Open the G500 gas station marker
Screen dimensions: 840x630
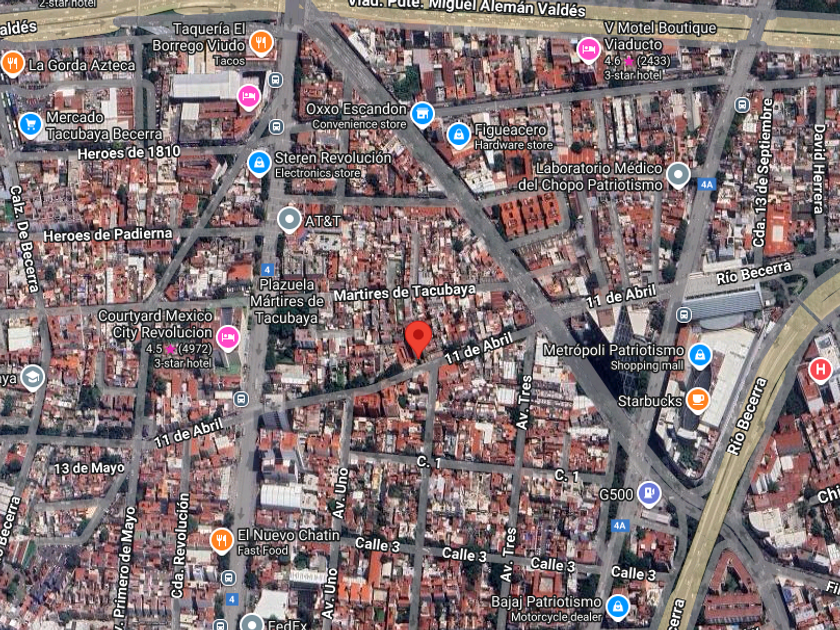649,494
